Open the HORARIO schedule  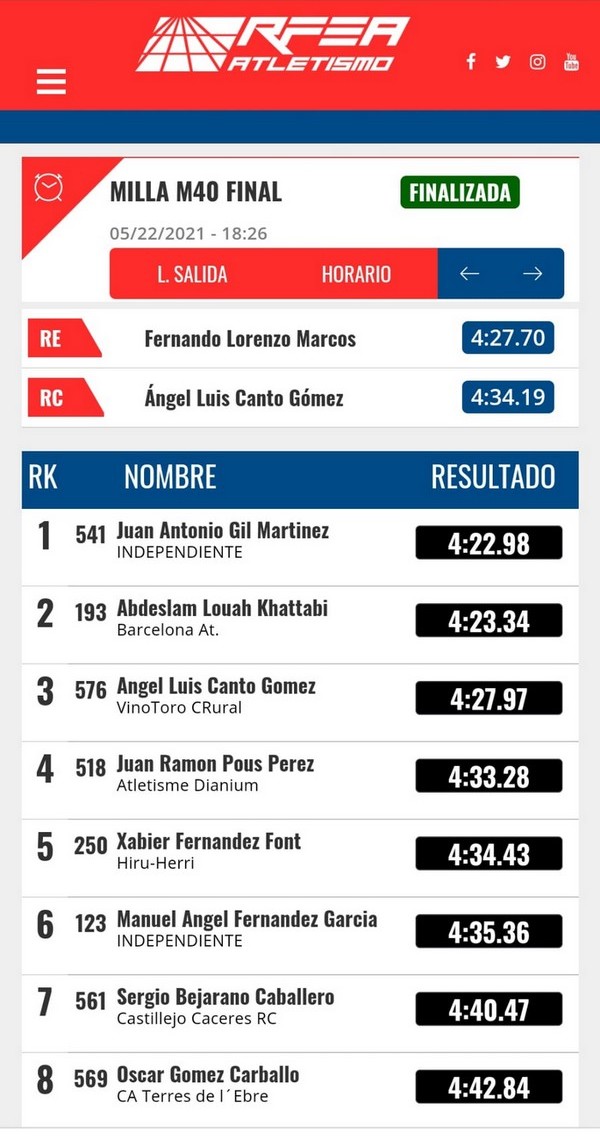coord(356,274)
